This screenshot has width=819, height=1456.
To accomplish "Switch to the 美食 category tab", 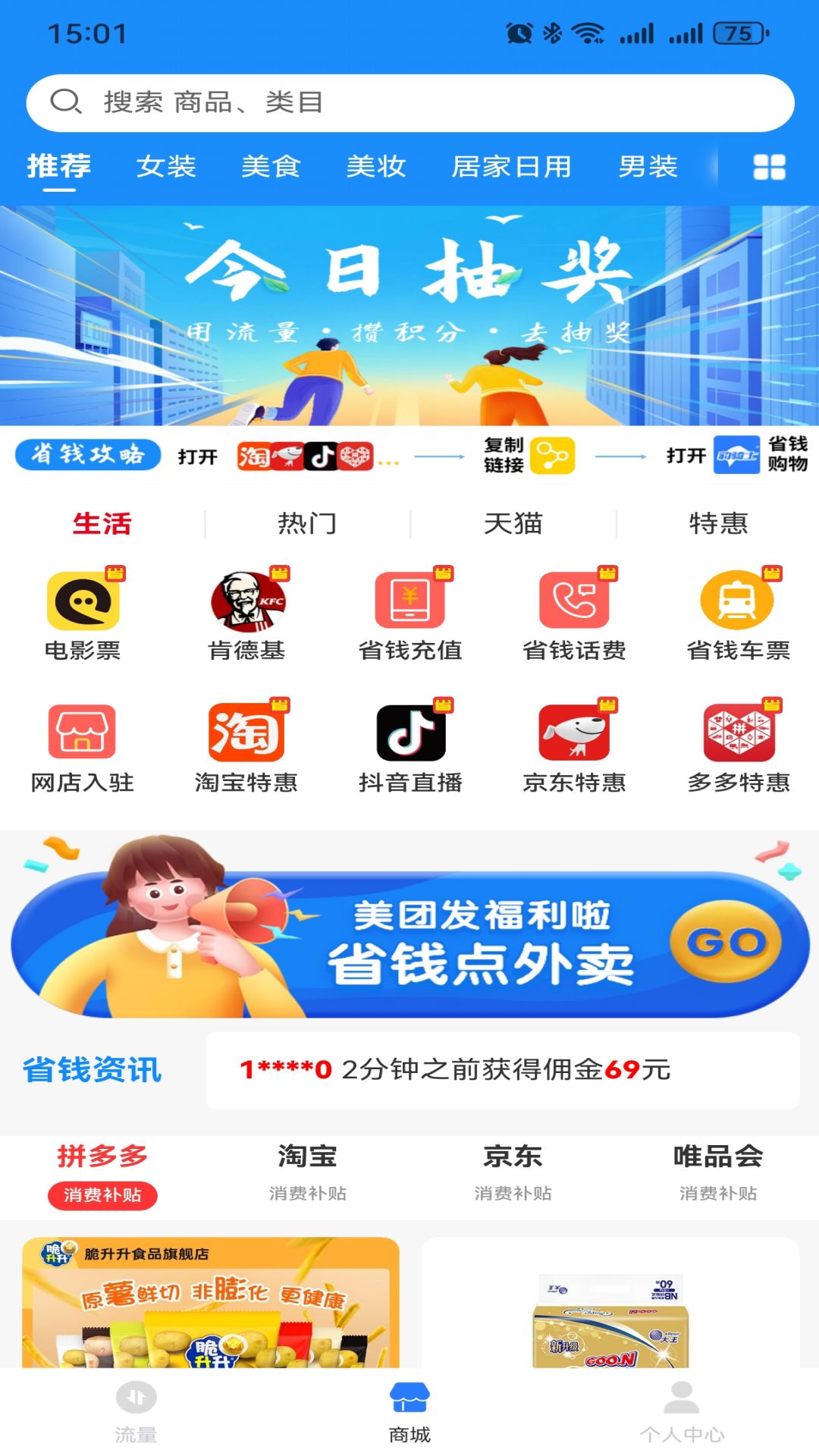I will coord(271,167).
